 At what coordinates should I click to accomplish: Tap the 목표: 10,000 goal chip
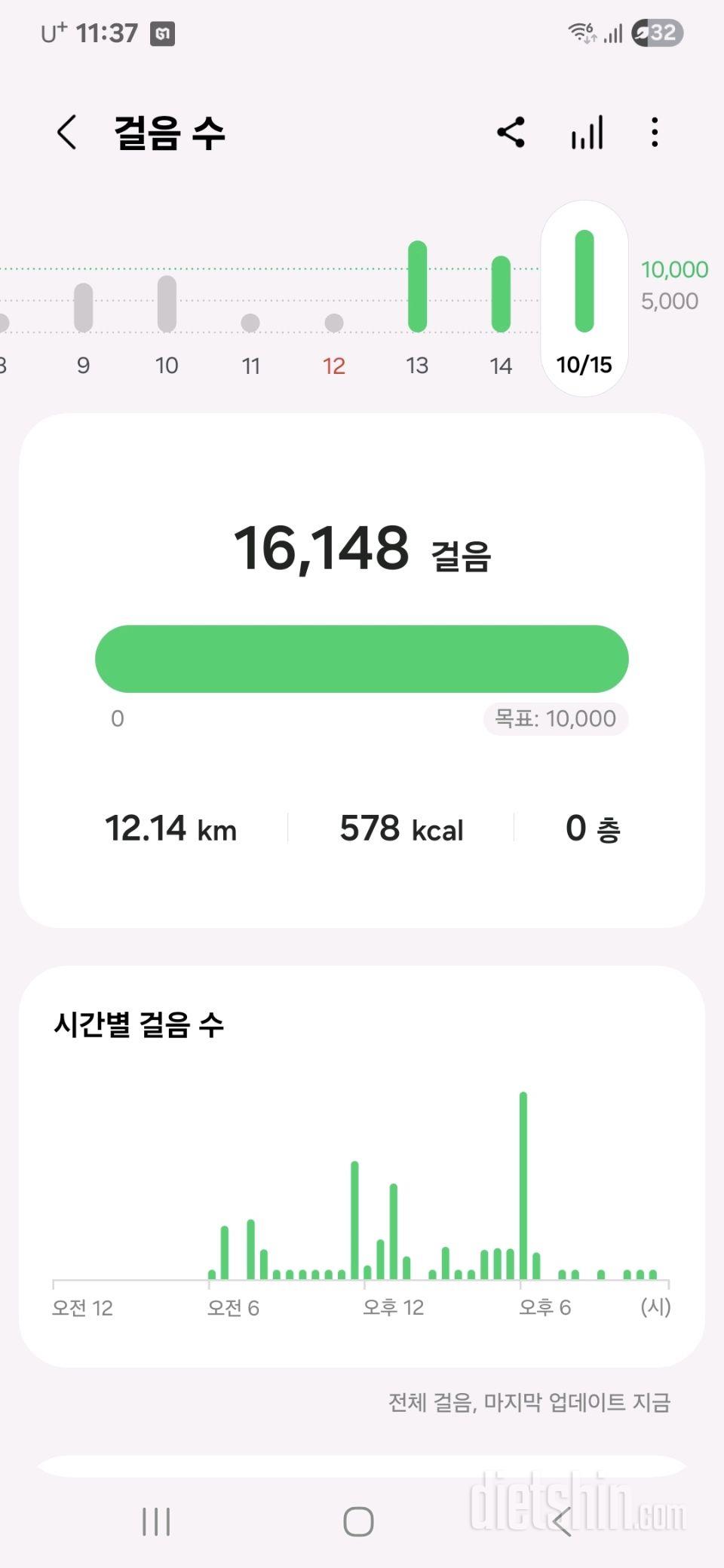[556, 718]
